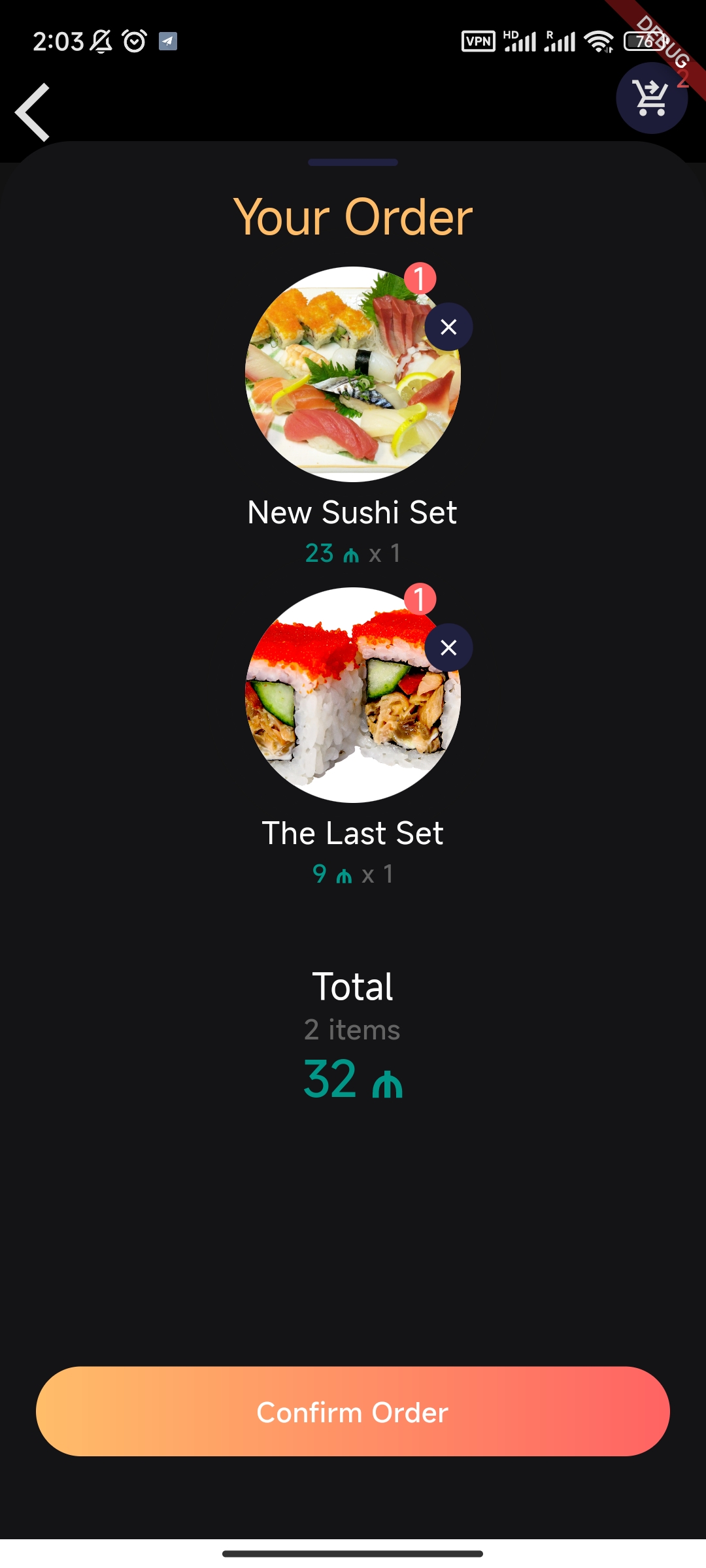Tap the alarm clock status bar icon
The width and height of the screenshot is (706, 1568).
[134, 41]
